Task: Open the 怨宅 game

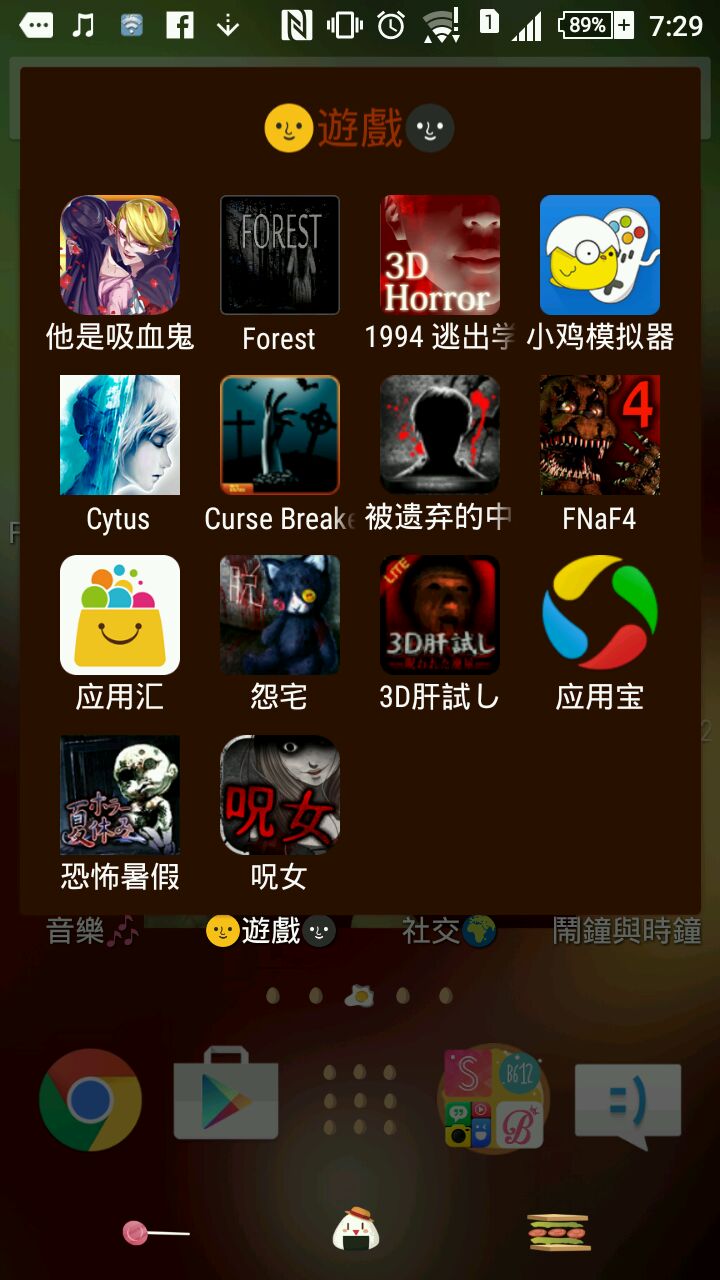Action: (x=280, y=615)
